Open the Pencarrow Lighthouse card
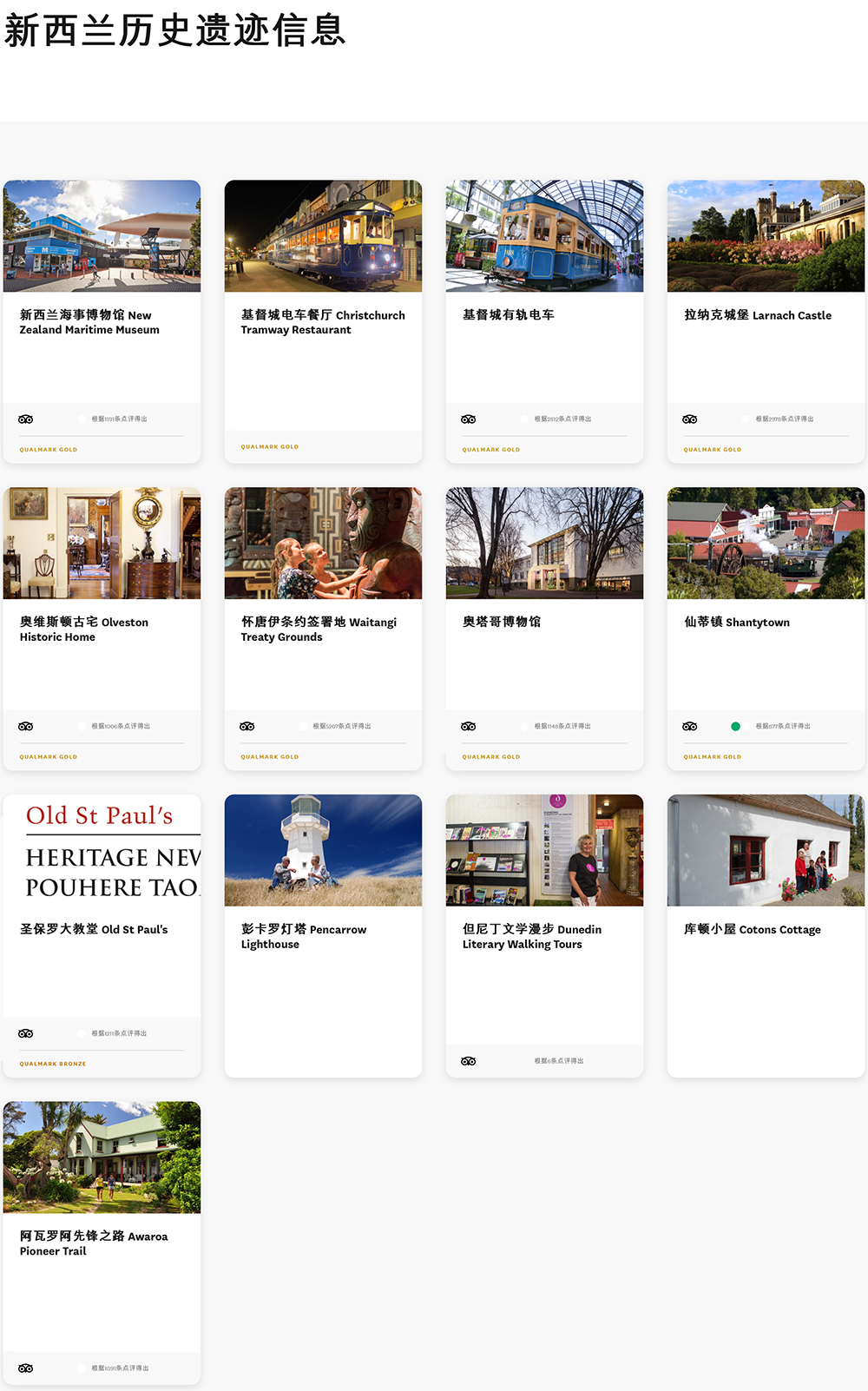This screenshot has width=868, height=1391. [323, 936]
